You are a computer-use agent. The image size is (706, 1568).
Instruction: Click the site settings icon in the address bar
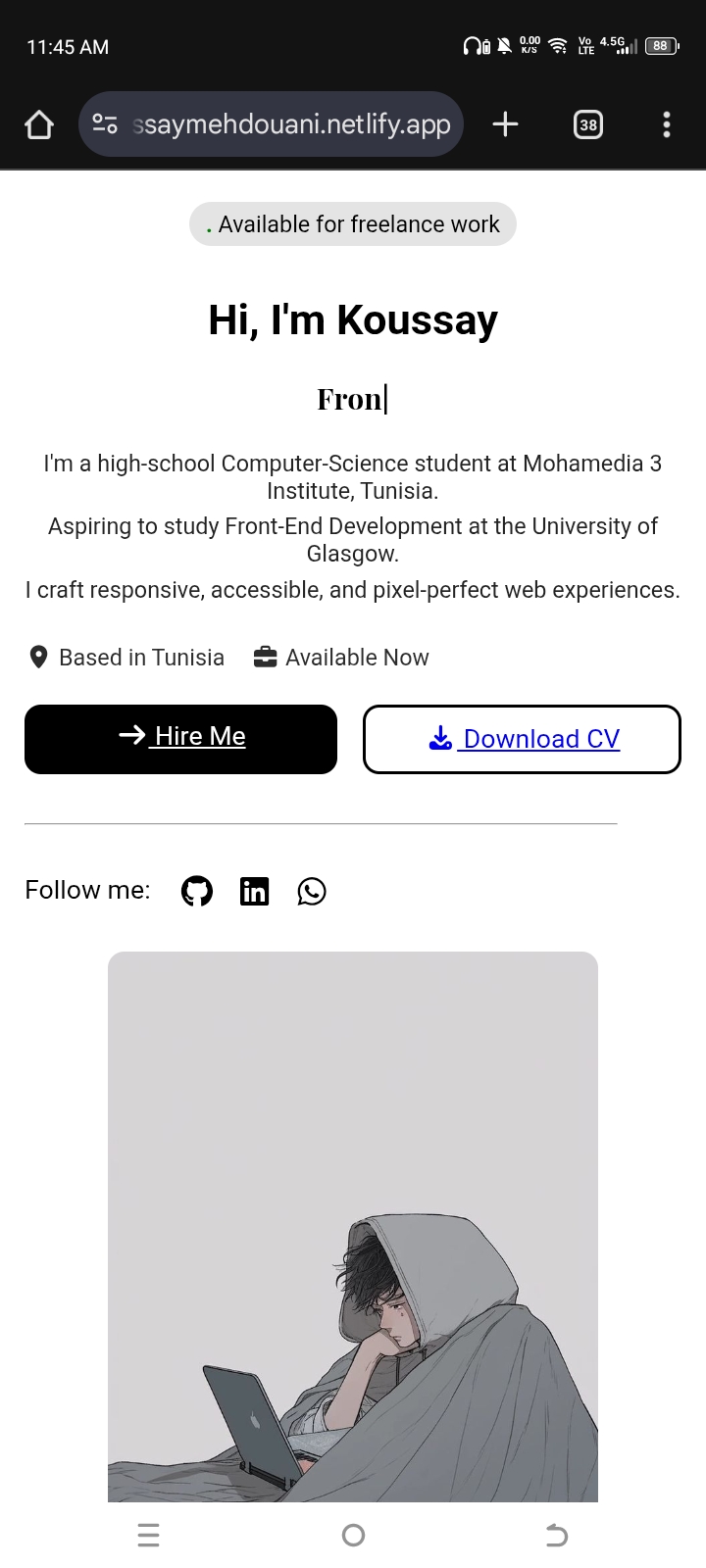105,123
